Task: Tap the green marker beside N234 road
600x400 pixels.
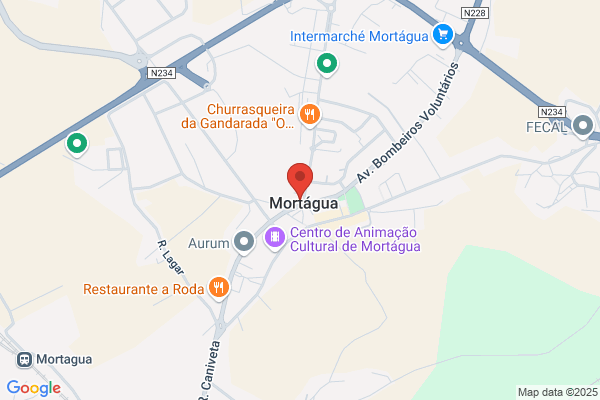Action: 76,144
